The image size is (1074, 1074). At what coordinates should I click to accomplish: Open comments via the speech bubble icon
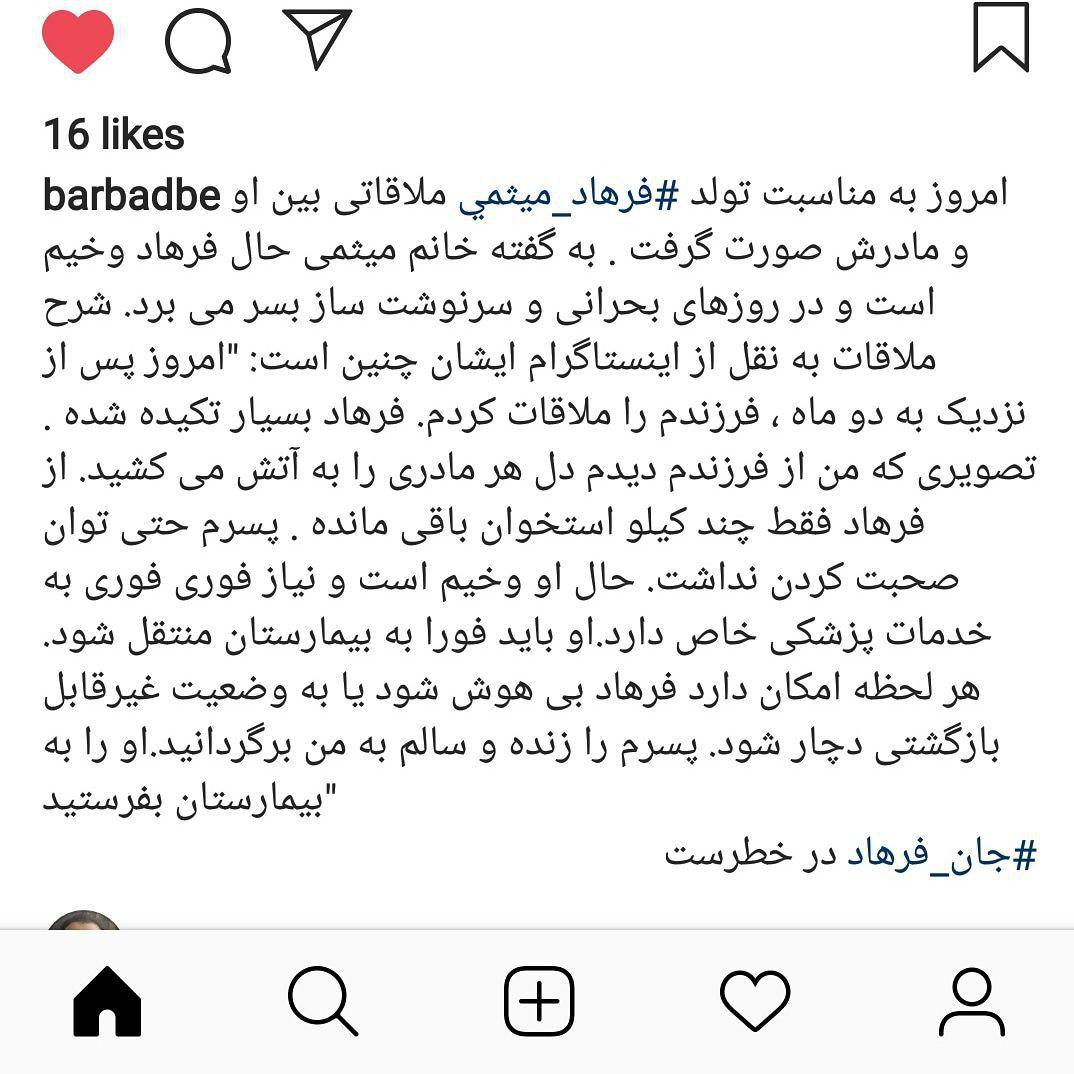point(198,40)
